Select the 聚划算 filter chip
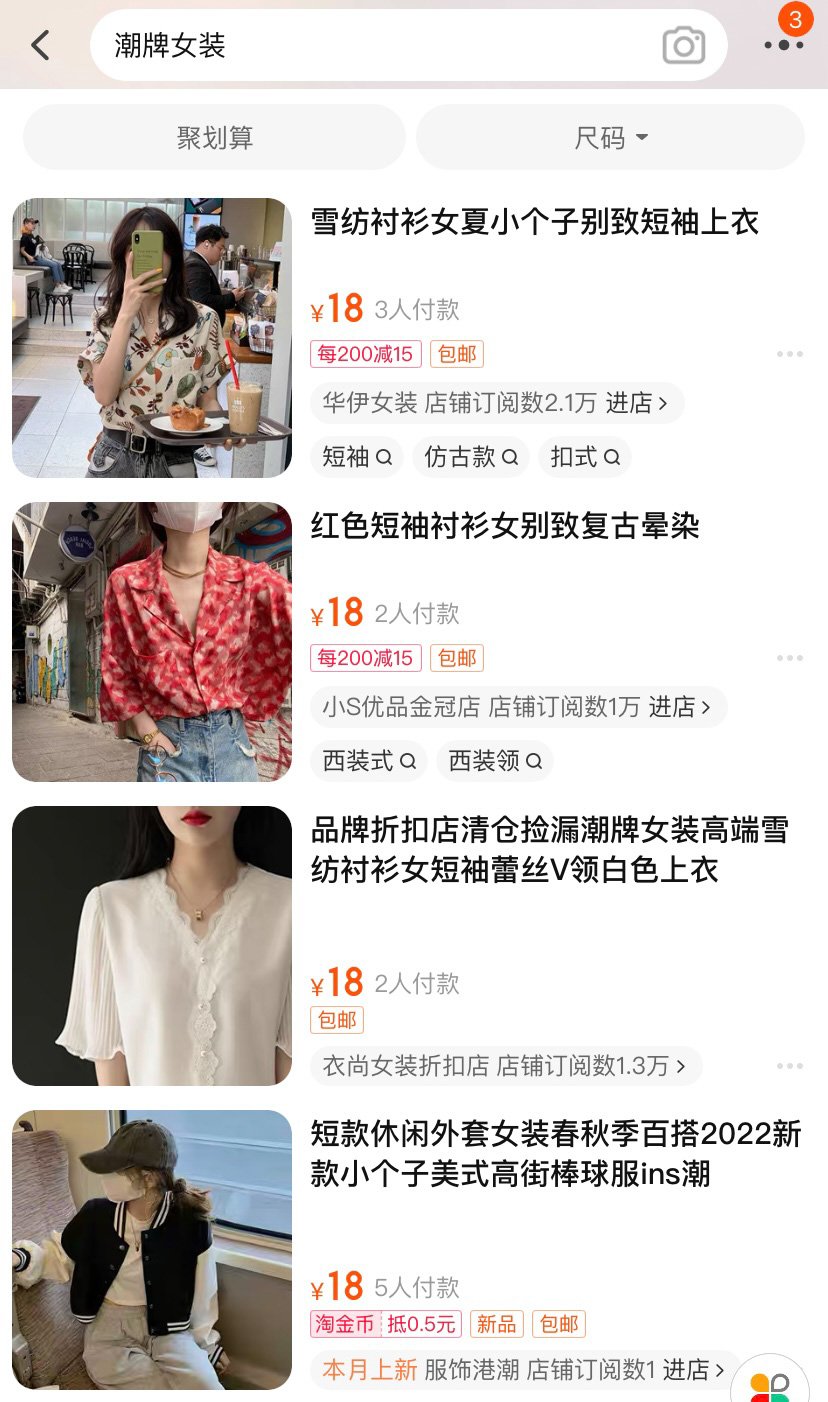The width and height of the screenshot is (828, 1402). click(x=214, y=138)
